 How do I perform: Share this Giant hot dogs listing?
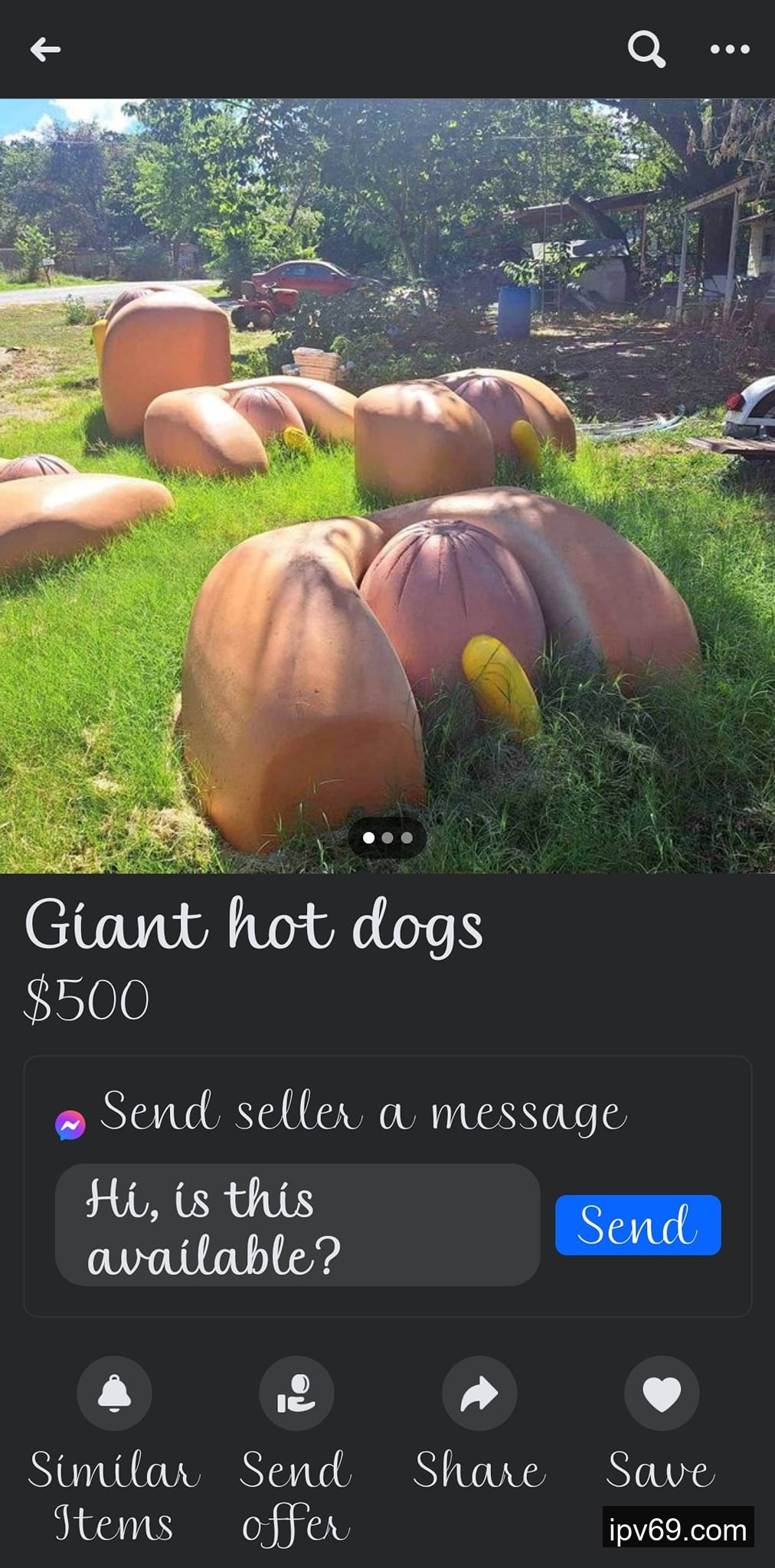pos(479,1393)
